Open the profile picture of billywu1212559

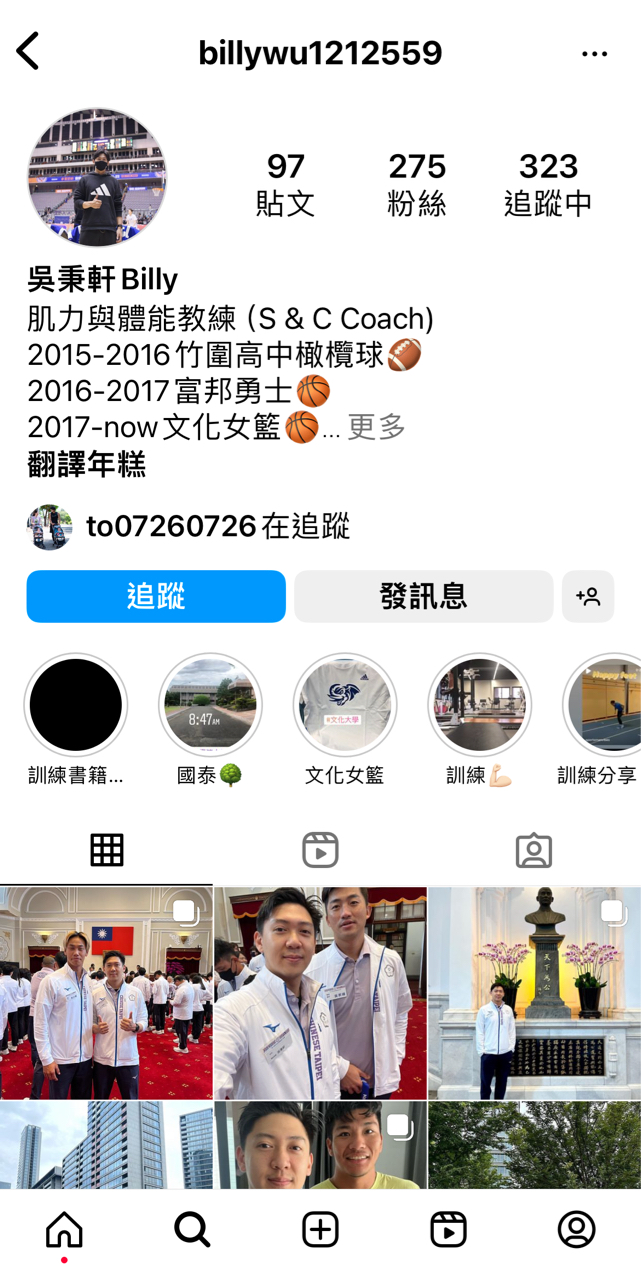click(97, 178)
